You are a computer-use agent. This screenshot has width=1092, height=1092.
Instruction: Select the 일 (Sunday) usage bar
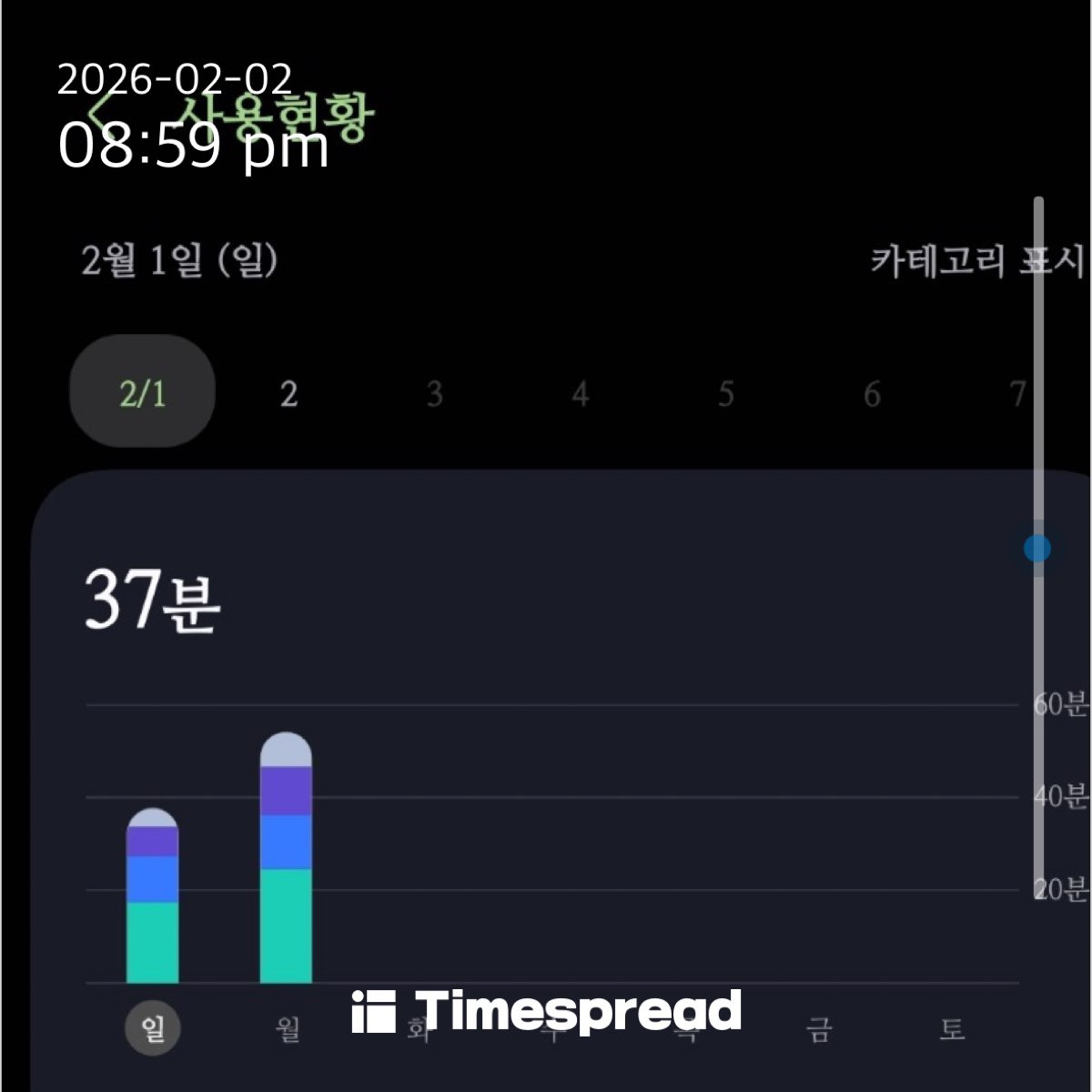tap(152, 896)
